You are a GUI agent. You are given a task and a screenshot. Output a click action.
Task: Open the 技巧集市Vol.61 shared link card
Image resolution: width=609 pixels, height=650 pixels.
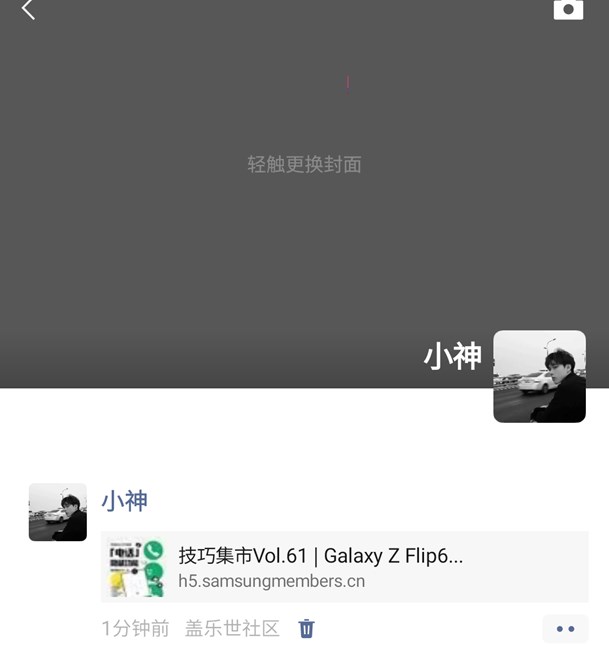[344, 567]
